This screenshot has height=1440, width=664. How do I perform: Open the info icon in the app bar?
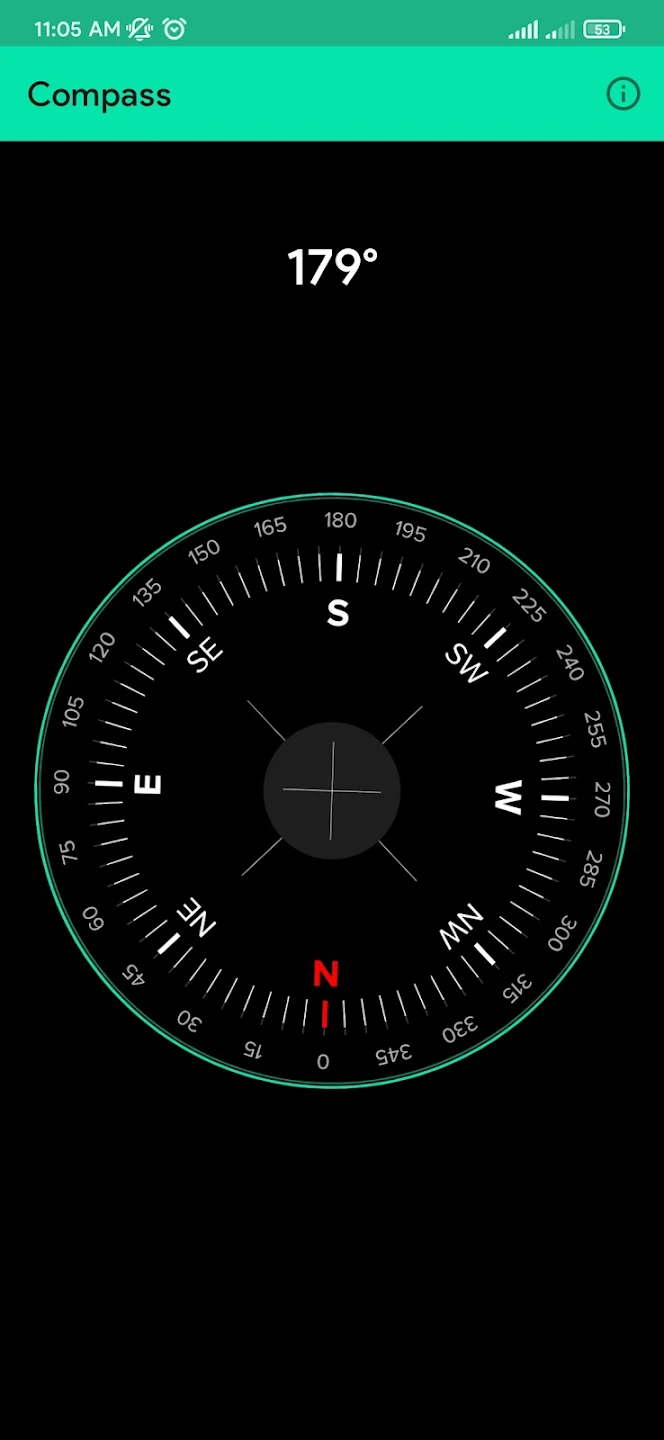(623, 94)
